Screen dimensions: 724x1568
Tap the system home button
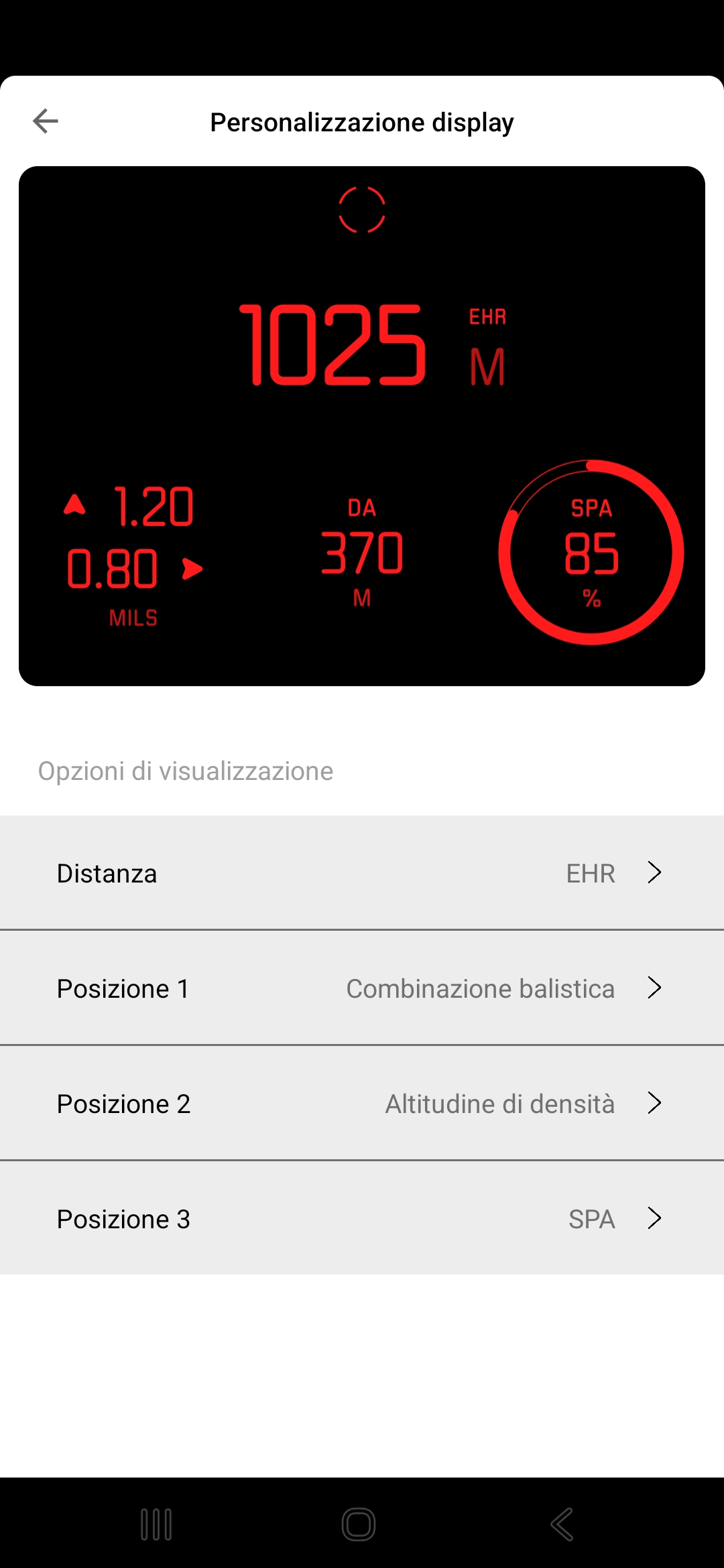point(359,1524)
